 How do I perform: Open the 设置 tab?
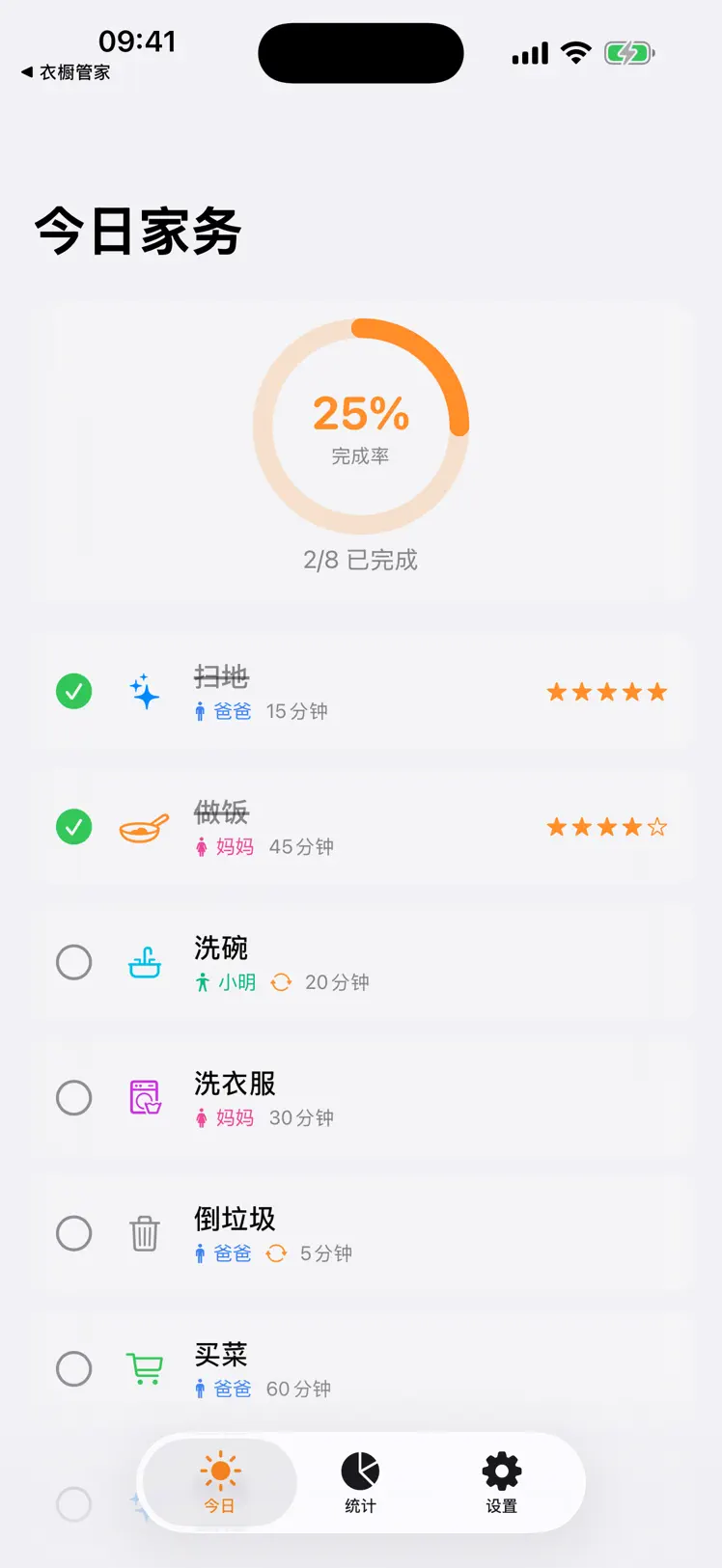[x=501, y=1483]
